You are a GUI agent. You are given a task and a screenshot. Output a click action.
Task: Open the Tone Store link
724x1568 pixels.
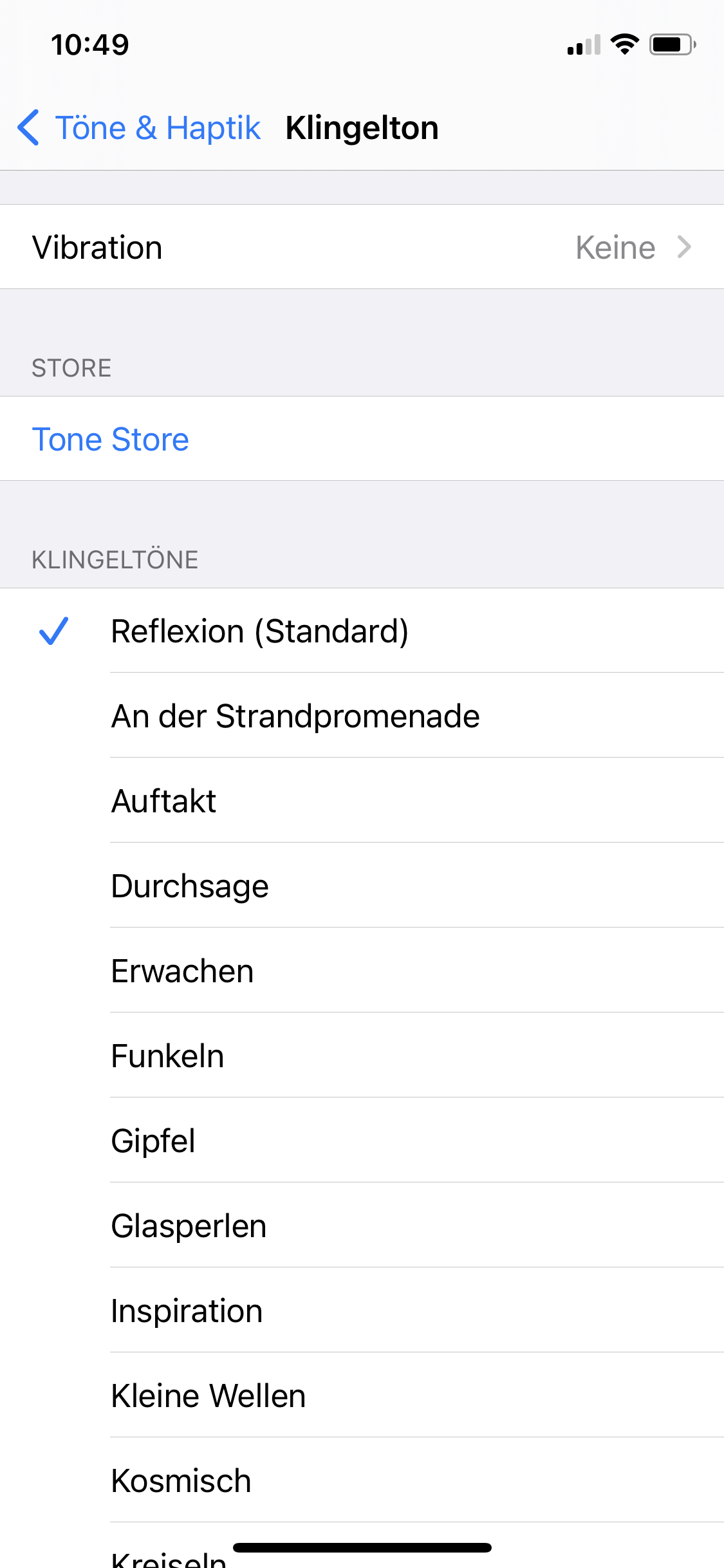[111, 440]
